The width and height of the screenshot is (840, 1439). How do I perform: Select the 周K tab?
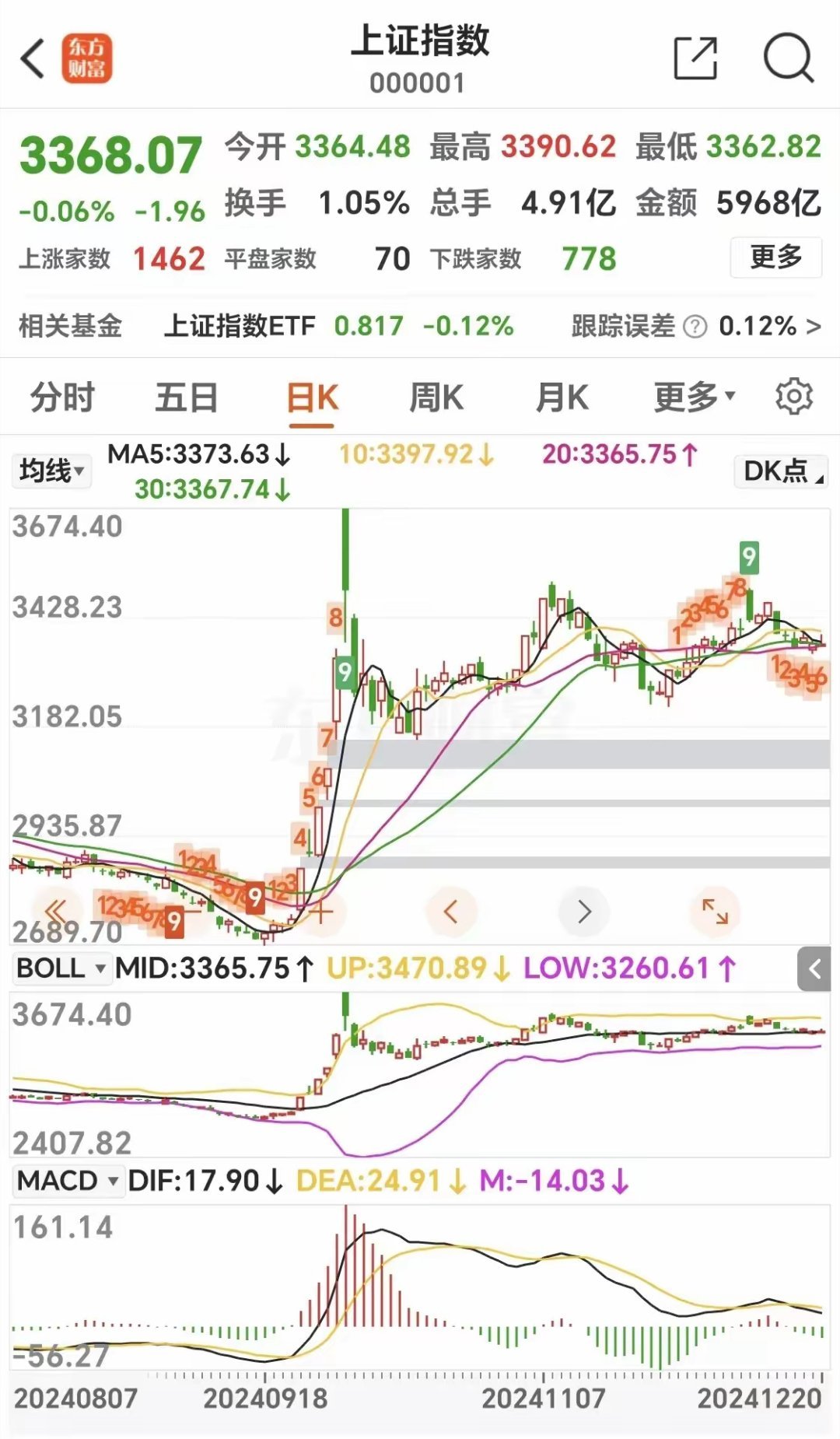point(436,398)
